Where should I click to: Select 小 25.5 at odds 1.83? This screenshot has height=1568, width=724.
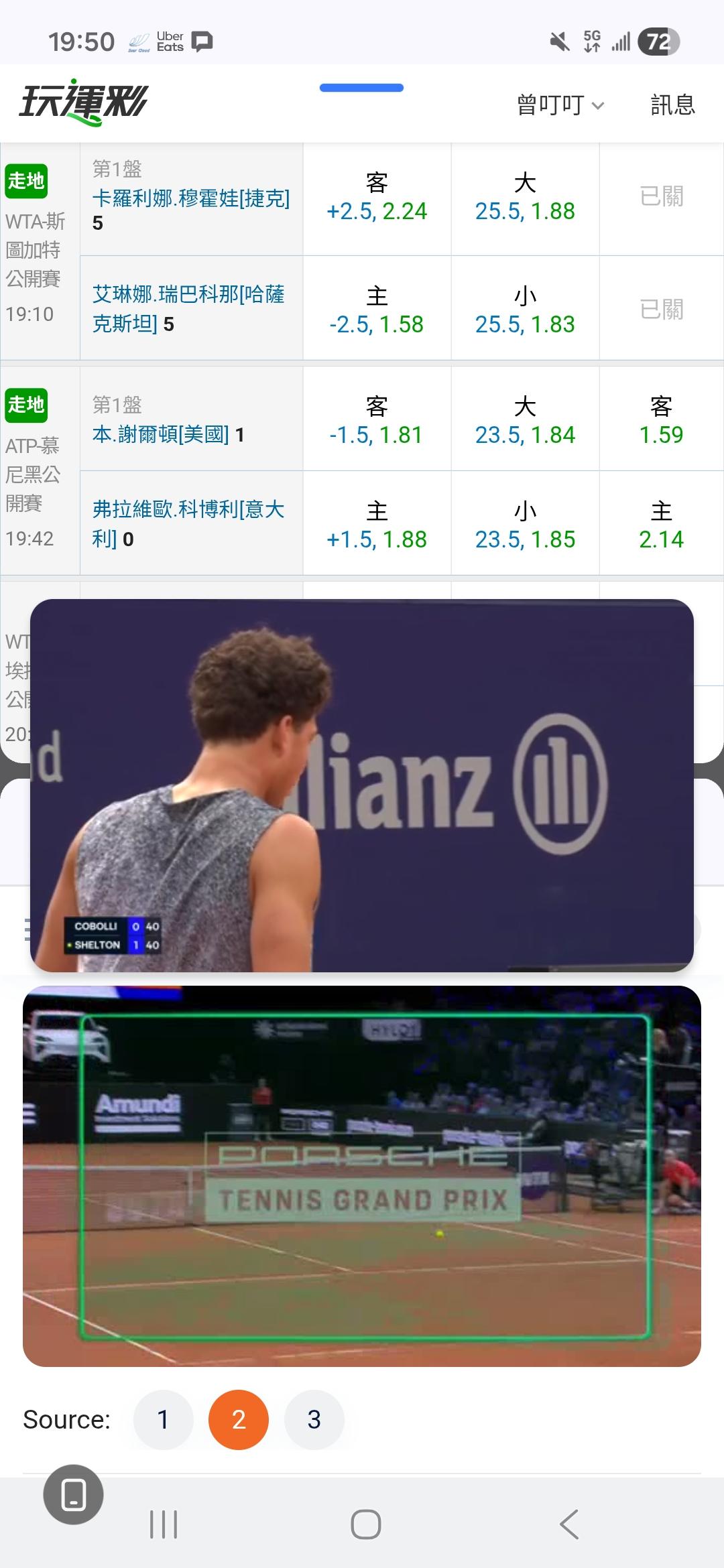pyautogui.click(x=525, y=310)
